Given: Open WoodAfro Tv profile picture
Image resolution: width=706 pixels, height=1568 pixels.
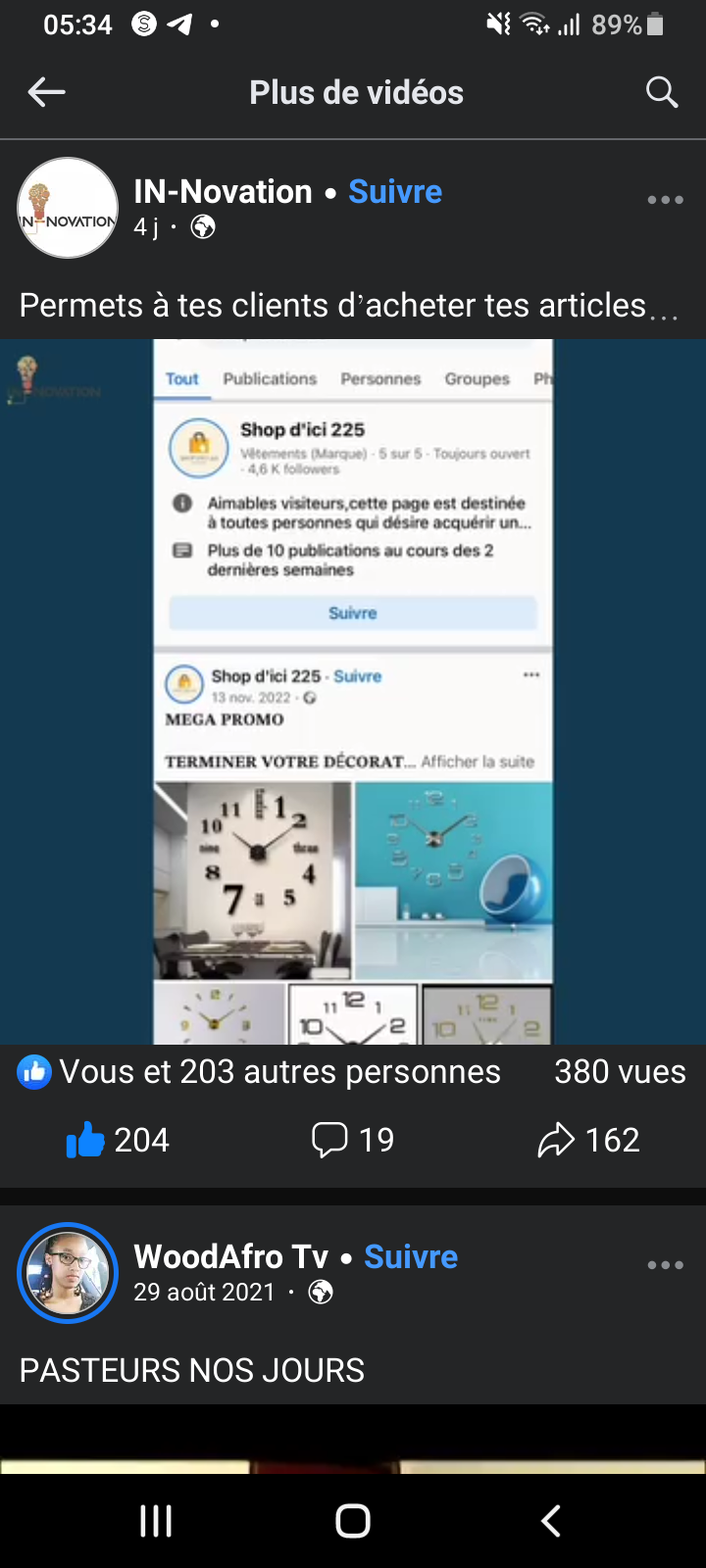Looking at the screenshot, I should tap(68, 1273).
